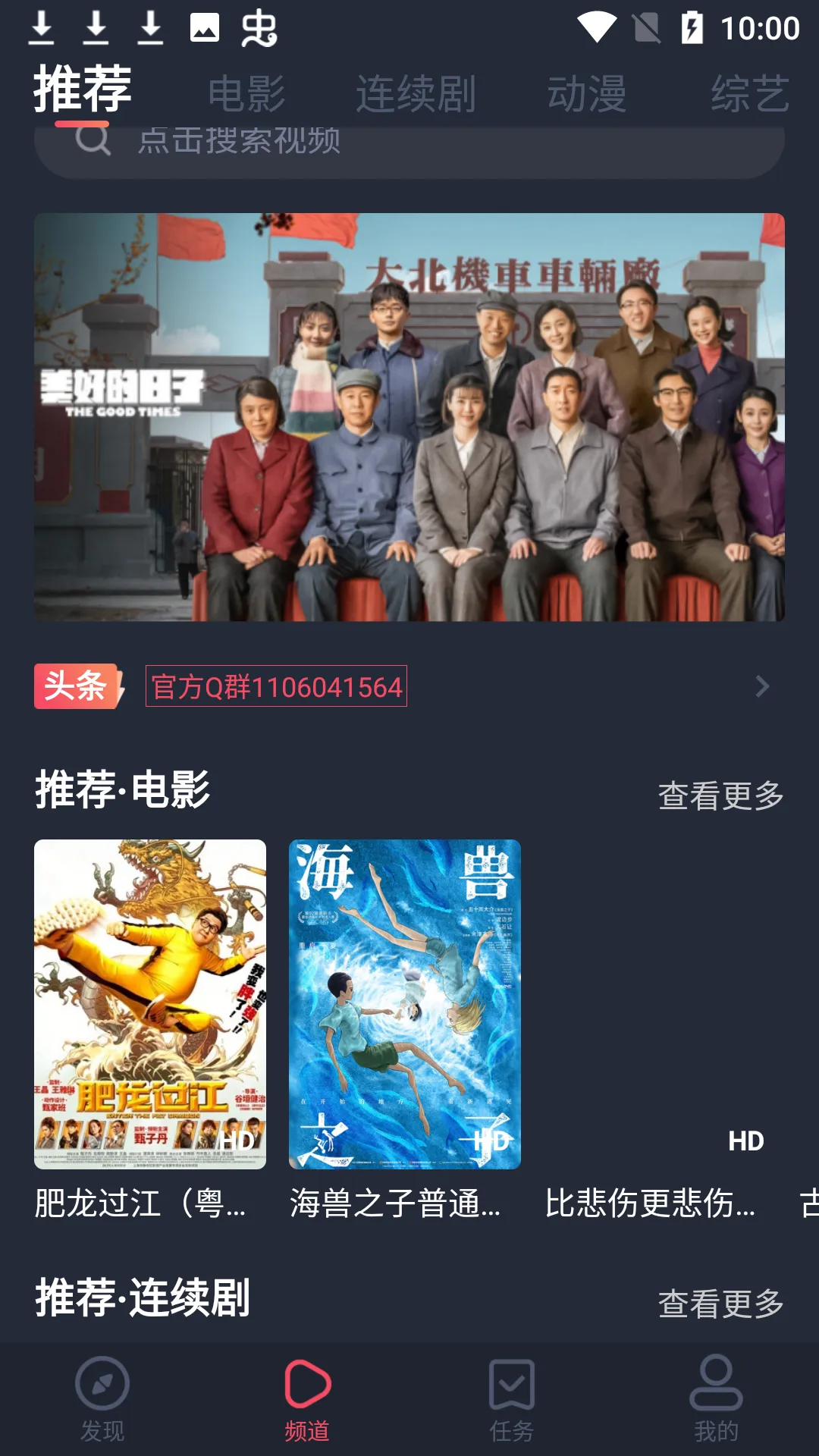Open the 任务 tasks tab
Image resolution: width=819 pixels, height=1456 pixels.
(512, 1399)
